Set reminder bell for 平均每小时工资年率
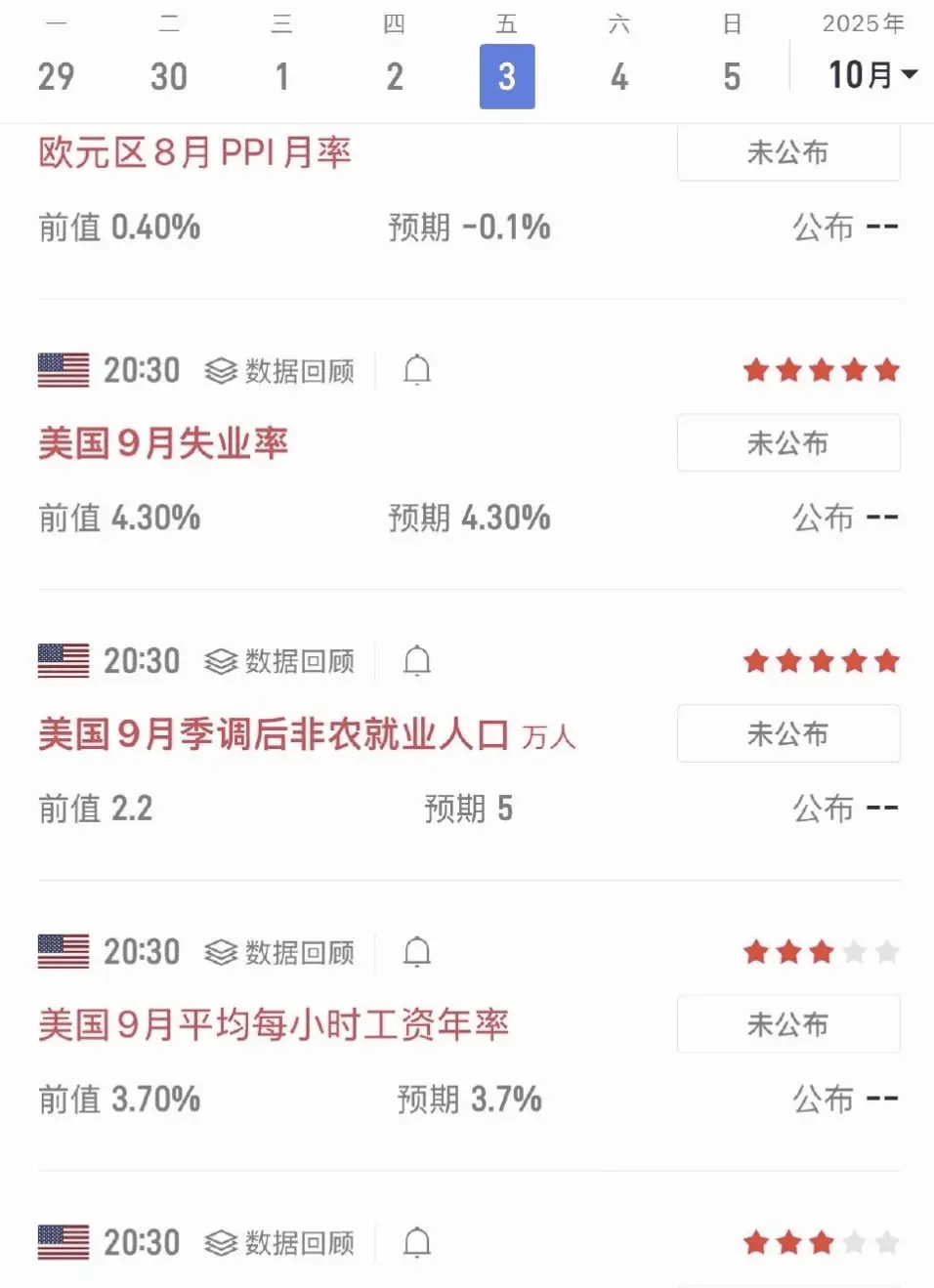 click(417, 951)
